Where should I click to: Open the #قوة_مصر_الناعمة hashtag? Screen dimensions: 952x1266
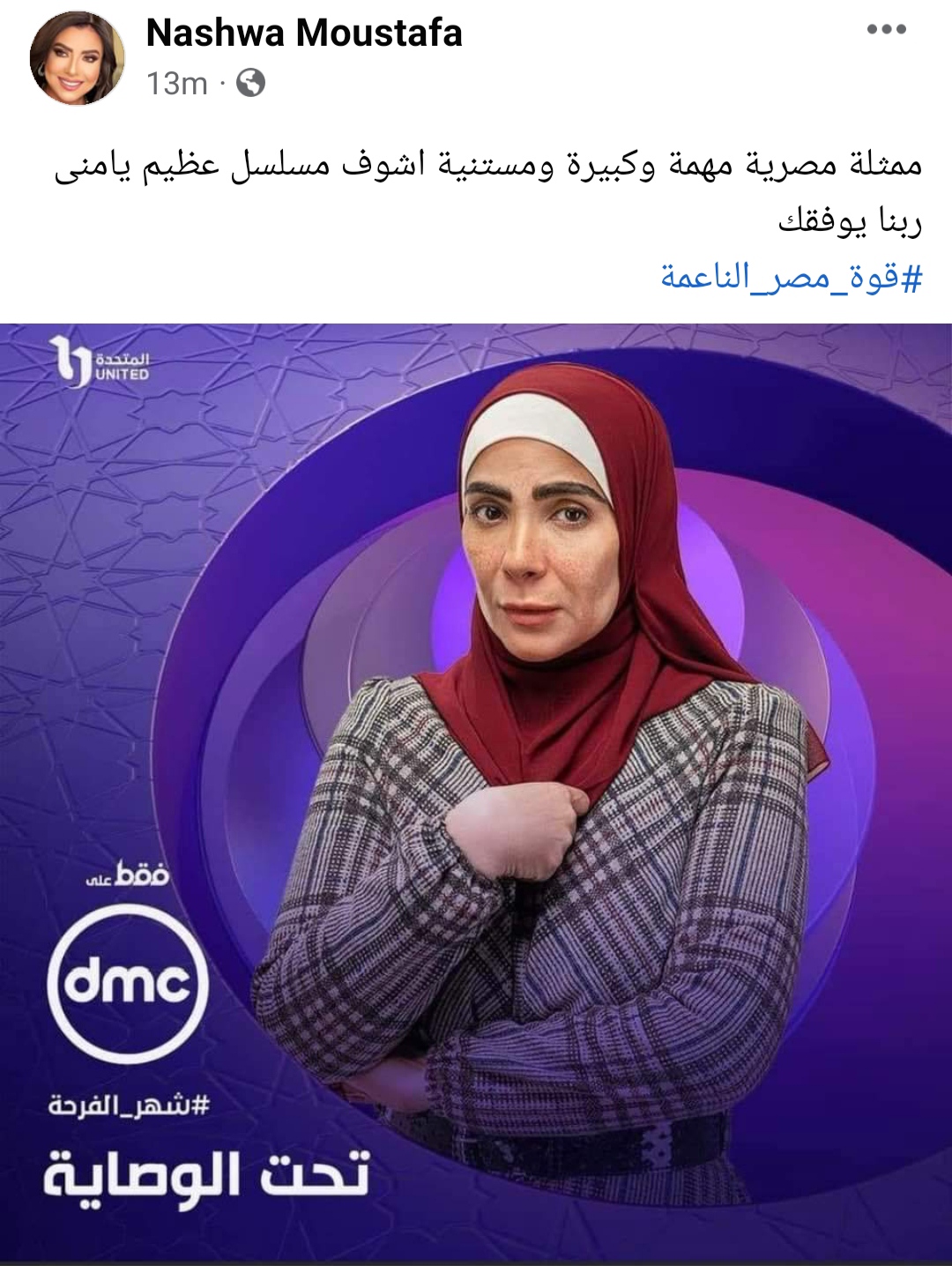pyautogui.click(x=791, y=278)
